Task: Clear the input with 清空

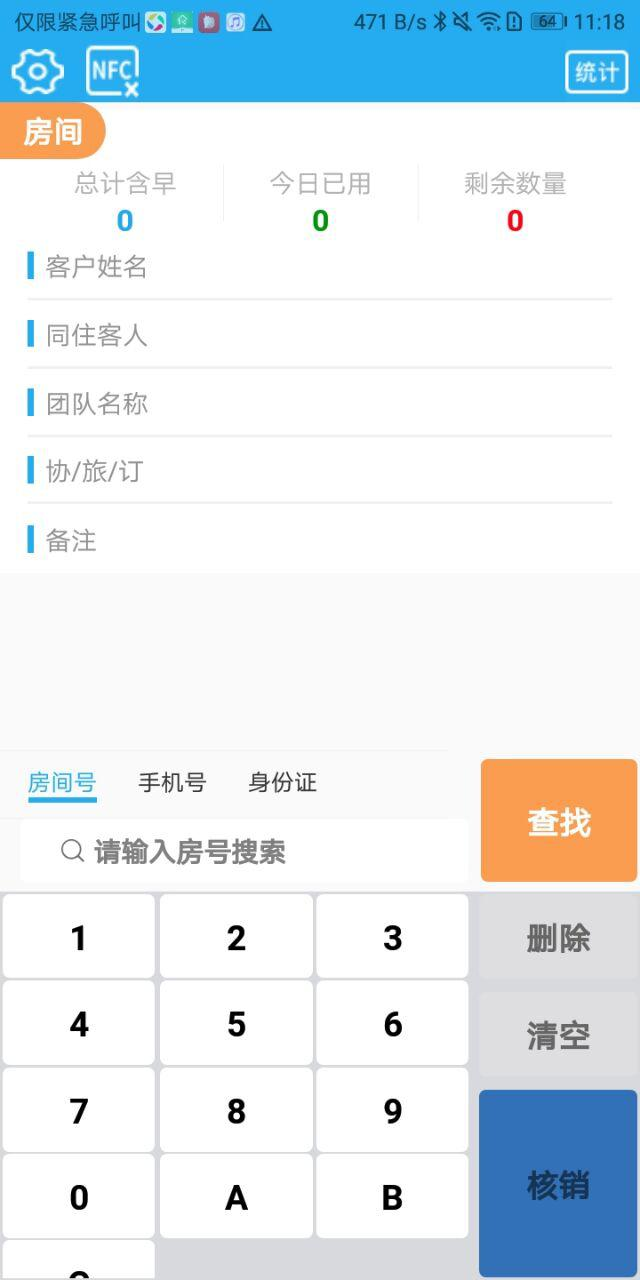Action: coord(558,1035)
